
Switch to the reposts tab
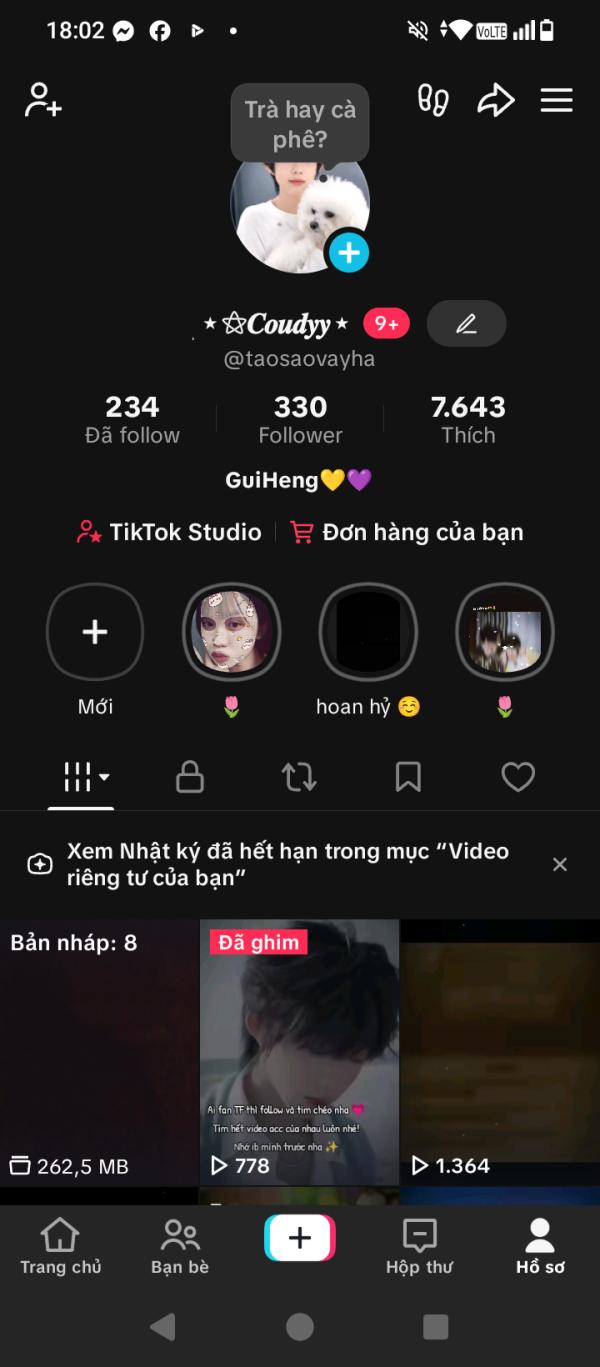click(299, 777)
